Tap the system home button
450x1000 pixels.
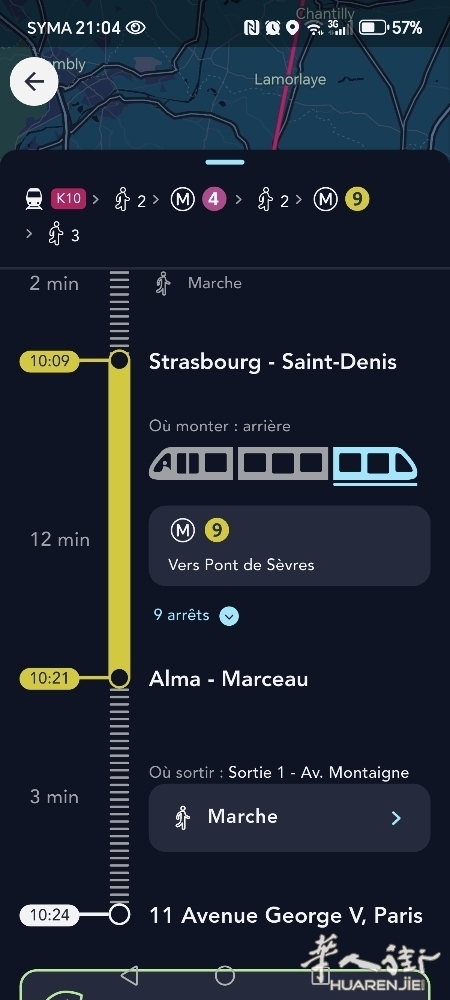224,975
